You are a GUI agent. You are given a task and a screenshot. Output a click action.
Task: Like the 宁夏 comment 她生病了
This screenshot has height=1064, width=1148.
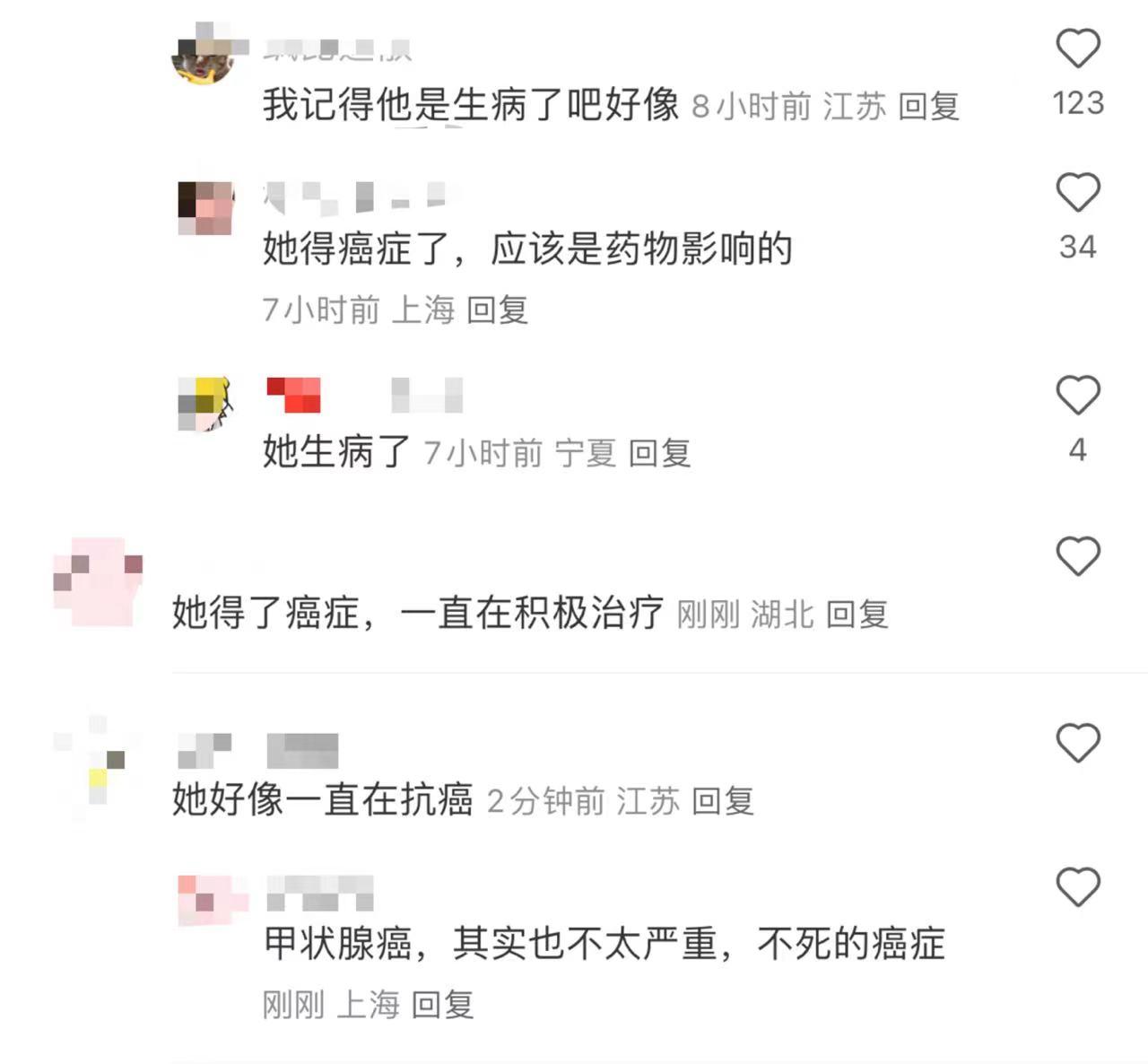(x=1077, y=396)
